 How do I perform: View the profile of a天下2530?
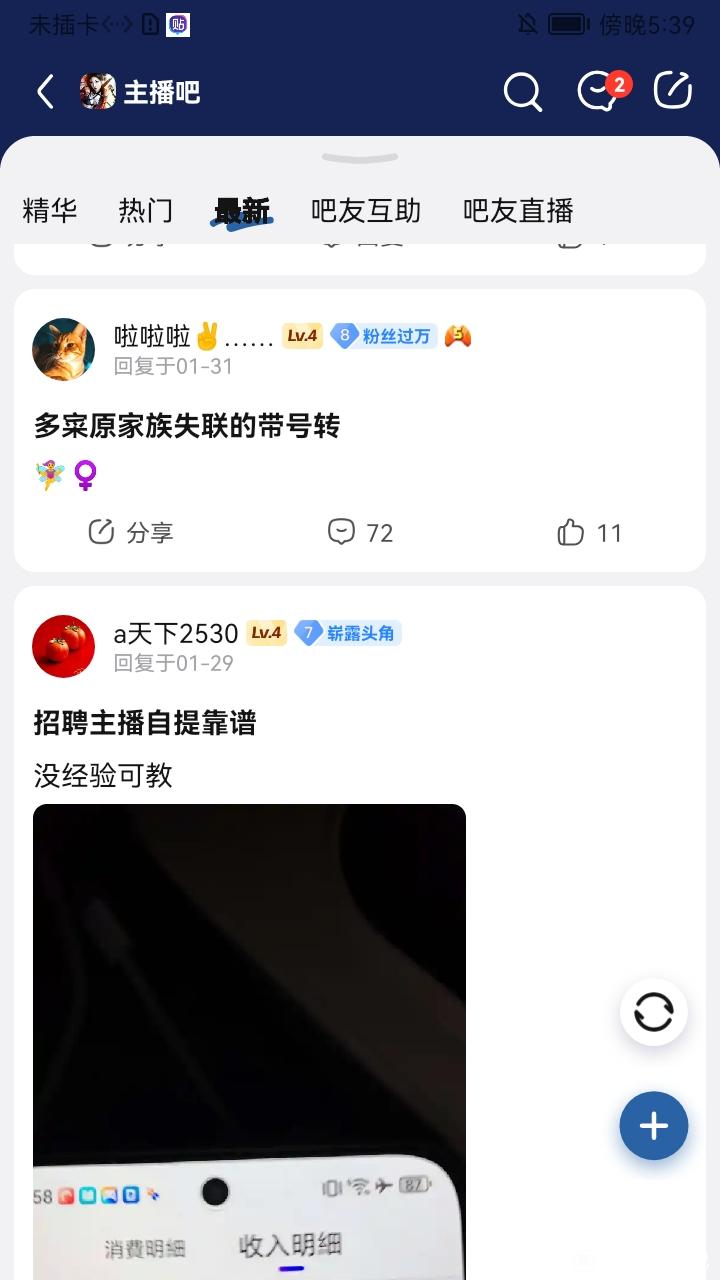pyautogui.click(x=64, y=646)
